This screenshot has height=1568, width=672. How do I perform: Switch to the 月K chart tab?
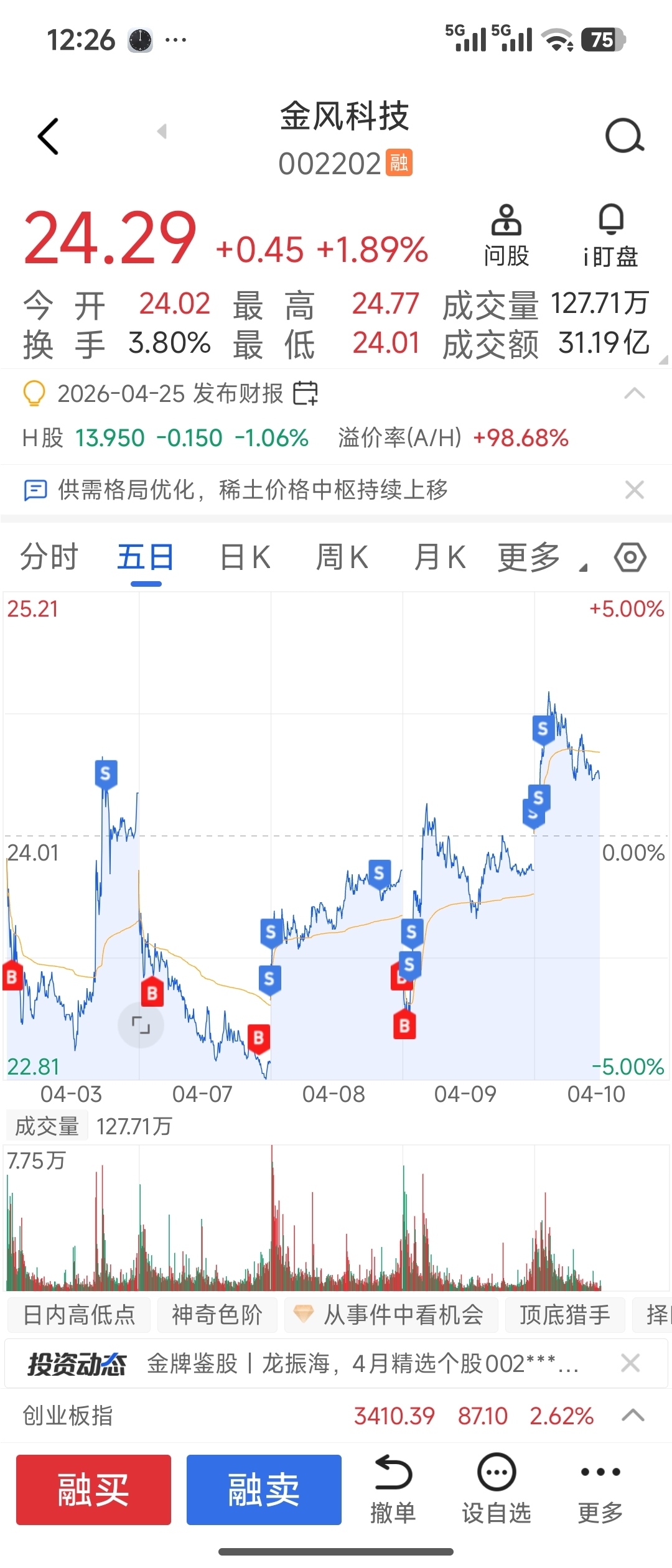tap(440, 557)
